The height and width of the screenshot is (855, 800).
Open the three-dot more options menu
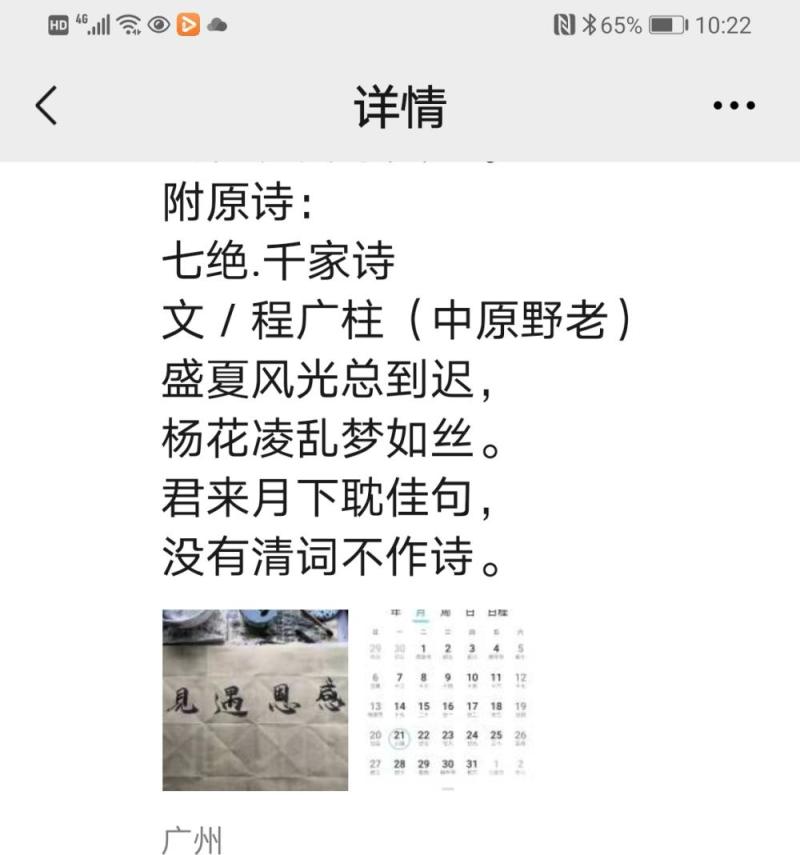pyautogui.click(x=733, y=105)
